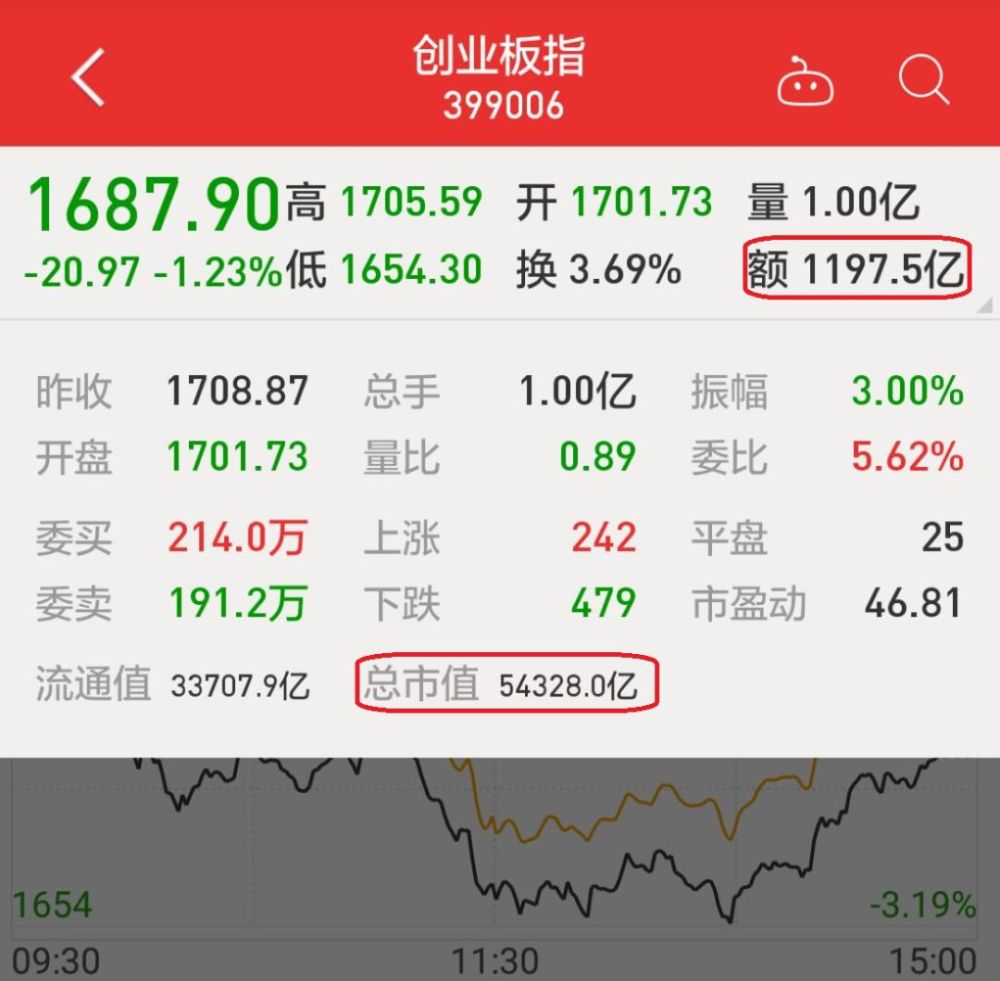Open the robot assistant icon
Screen dimensions: 1000x981
(805, 80)
